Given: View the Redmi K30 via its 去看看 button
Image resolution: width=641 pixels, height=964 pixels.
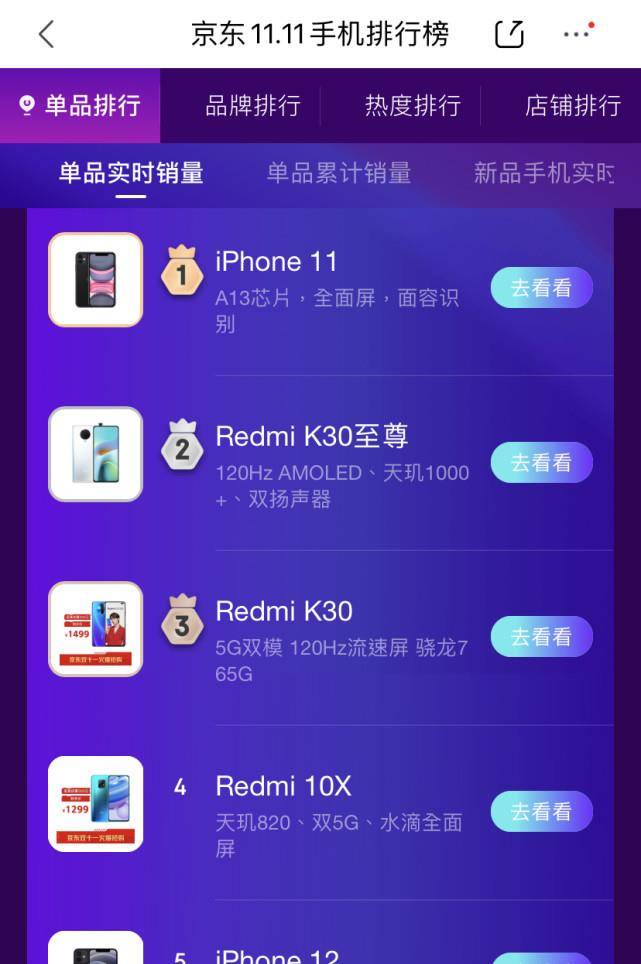Looking at the screenshot, I should [541, 637].
